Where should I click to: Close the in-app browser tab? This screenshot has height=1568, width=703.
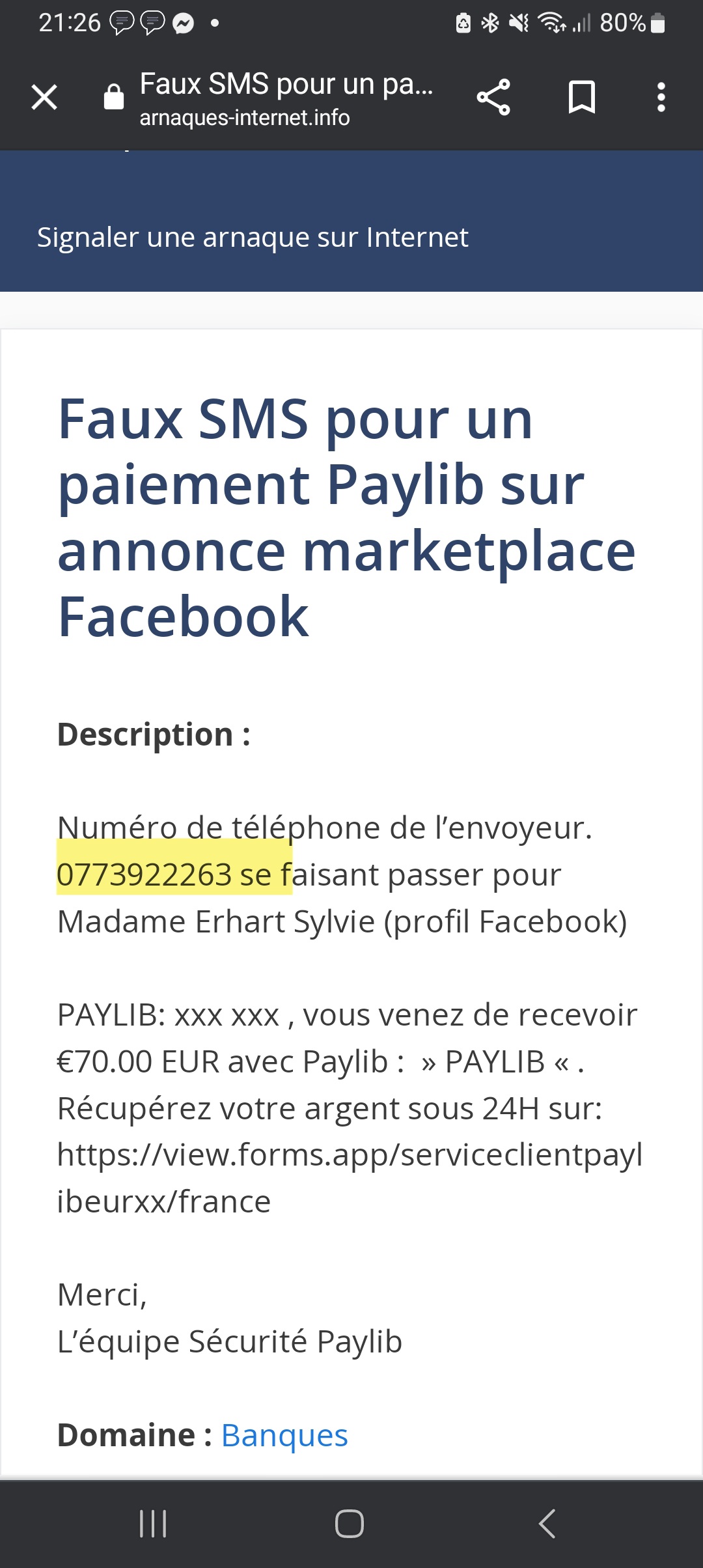pos(44,98)
